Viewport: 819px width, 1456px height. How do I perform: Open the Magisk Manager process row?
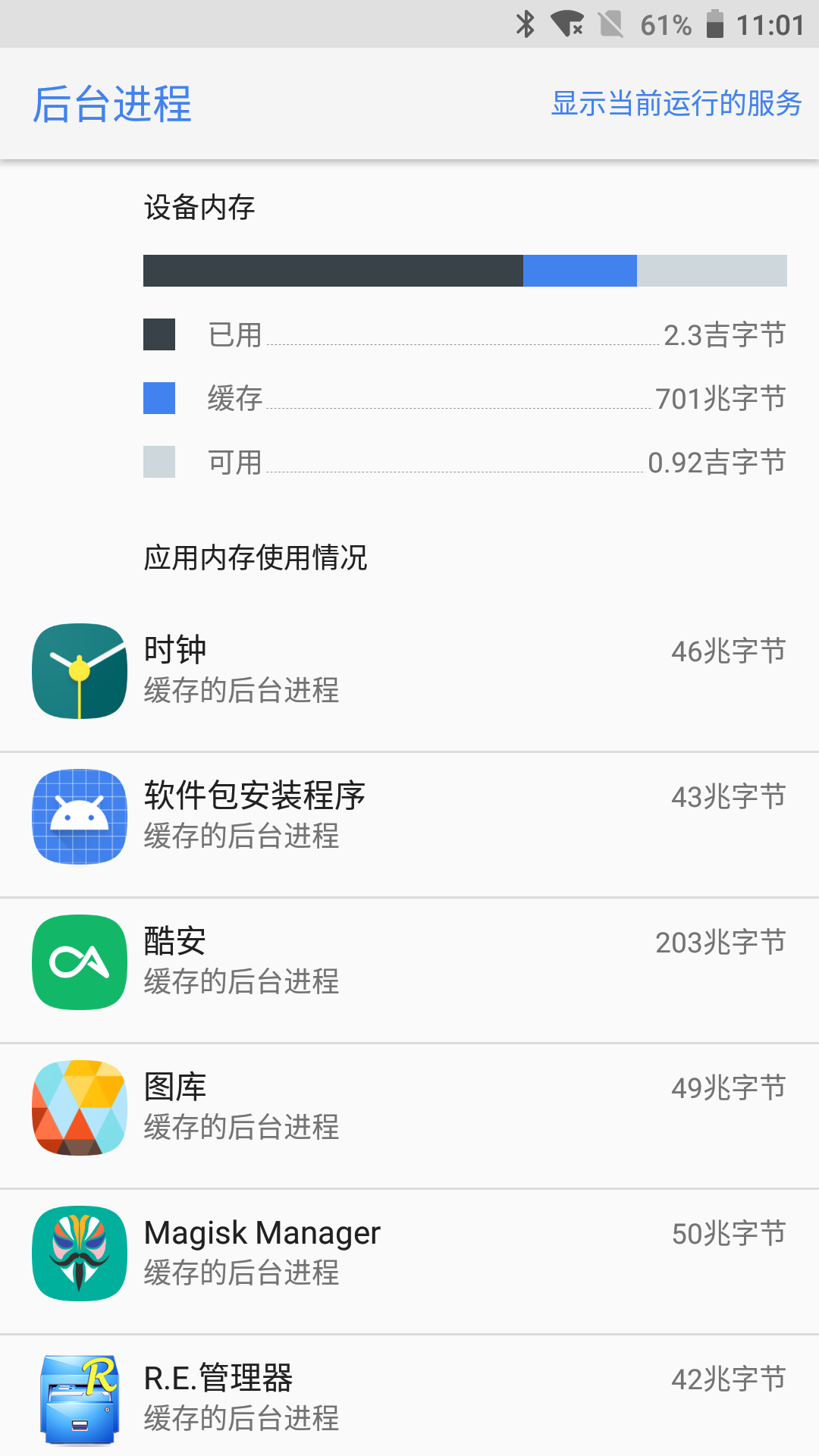[x=409, y=1254]
